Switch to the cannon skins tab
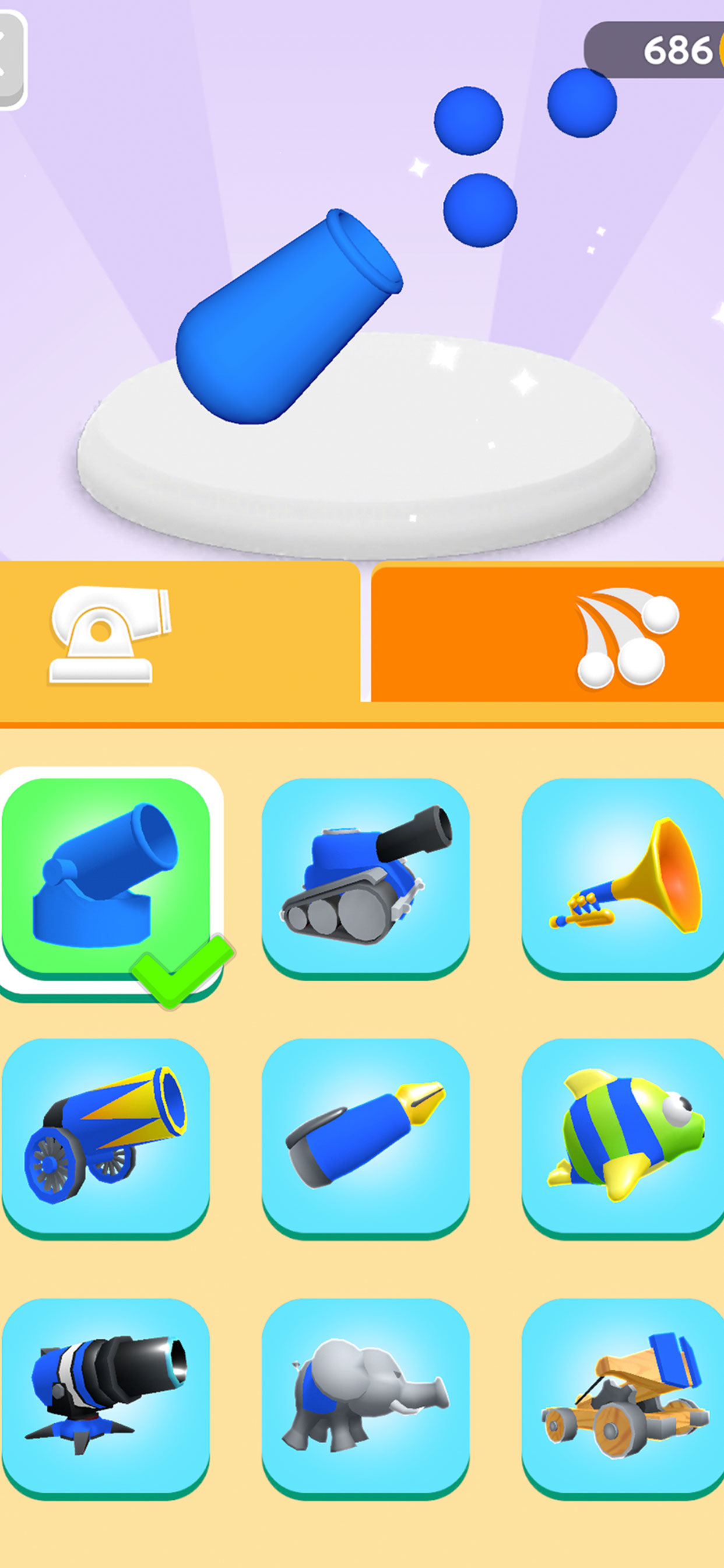Viewport: 724px width, 1568px height. point(180,634)
